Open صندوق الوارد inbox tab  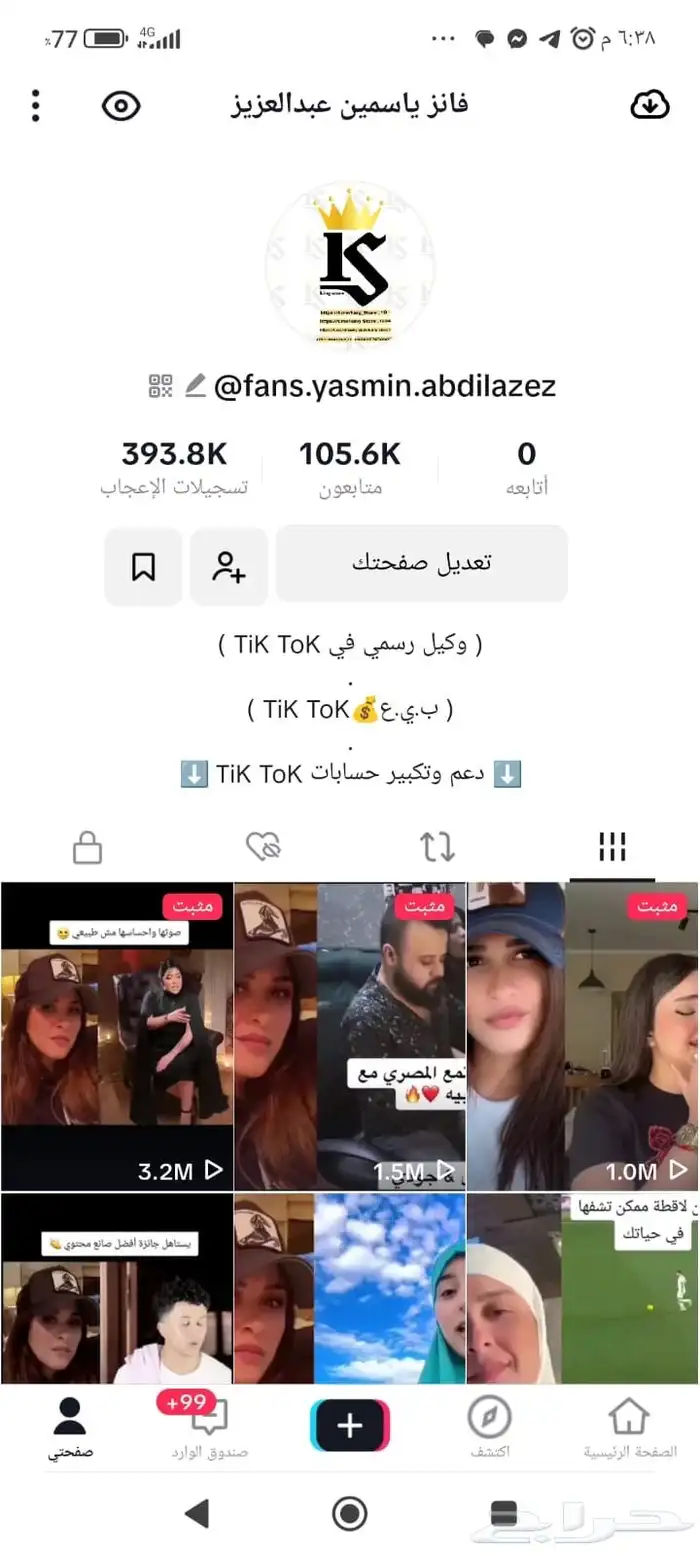tap(209, 1427)
